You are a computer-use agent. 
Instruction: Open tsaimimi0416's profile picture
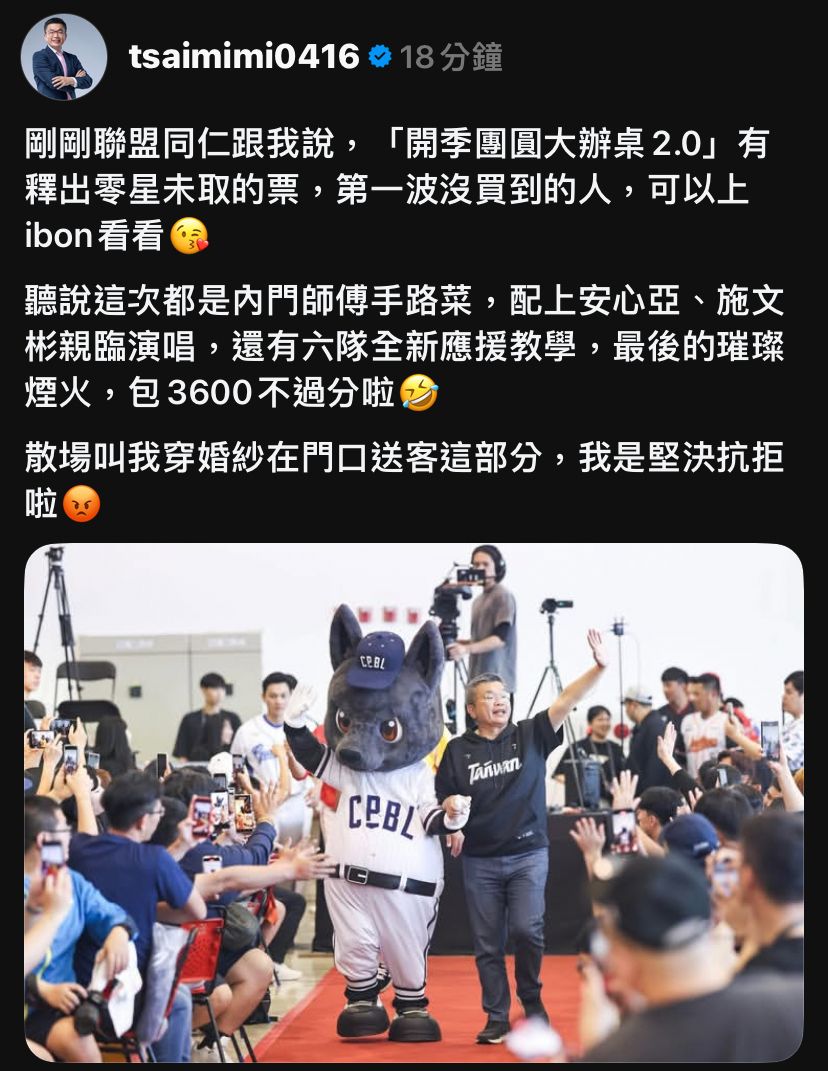pyautogui.click(x=64, y=57)
